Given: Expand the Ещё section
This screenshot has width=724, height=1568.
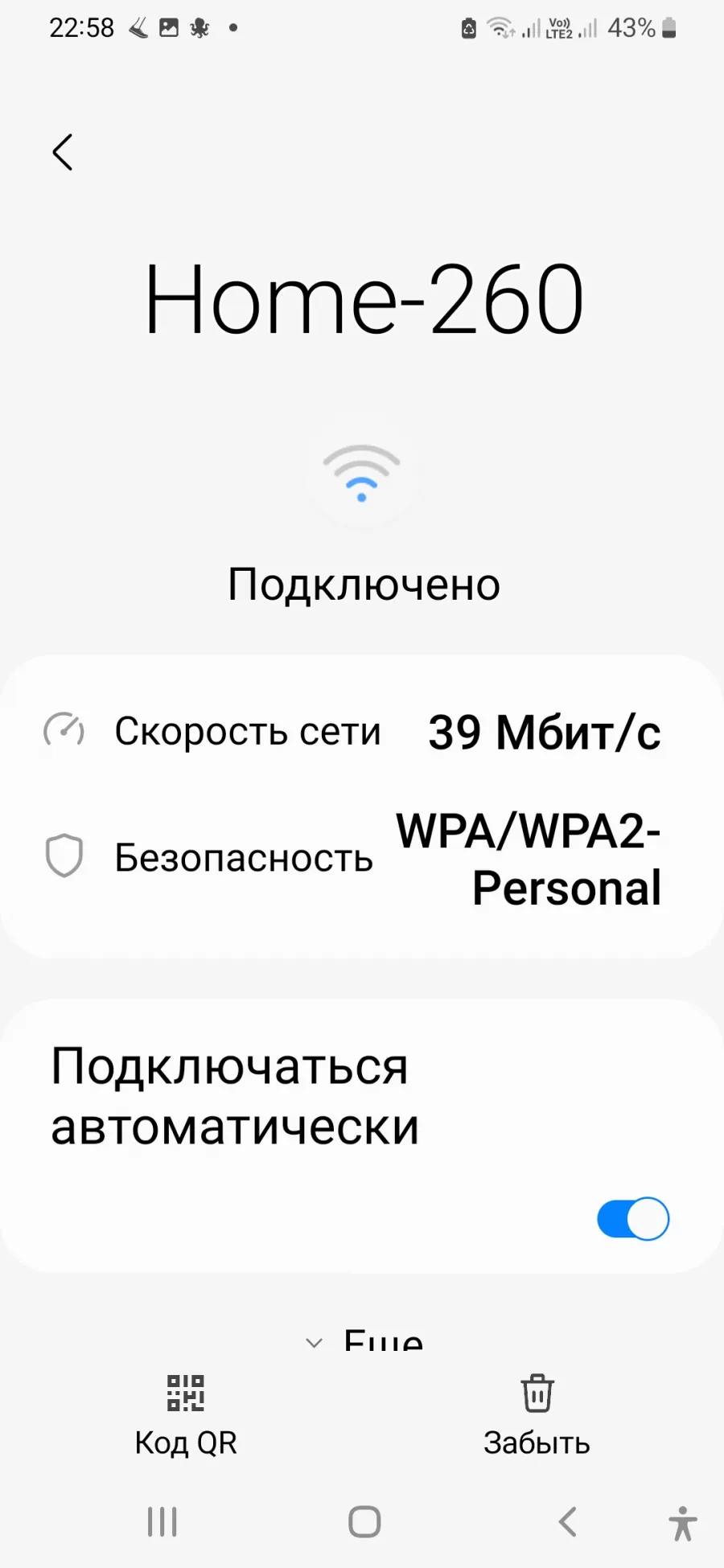Looking at the screenshot, I should click(x=364, y=1340).
